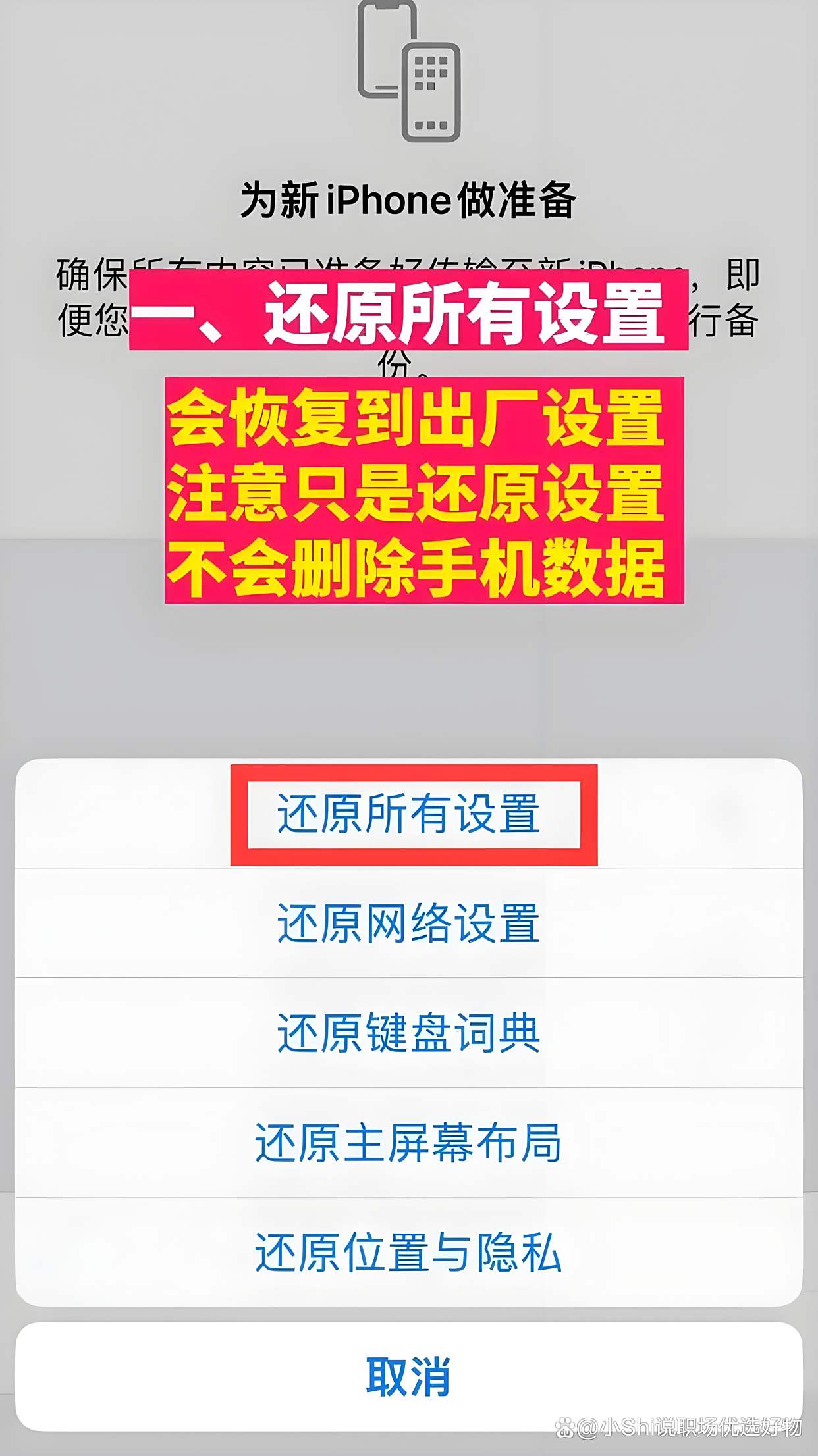Choose 还原网络设置
The height and width of the screenshot is (1456, 818).
(408, 923)
